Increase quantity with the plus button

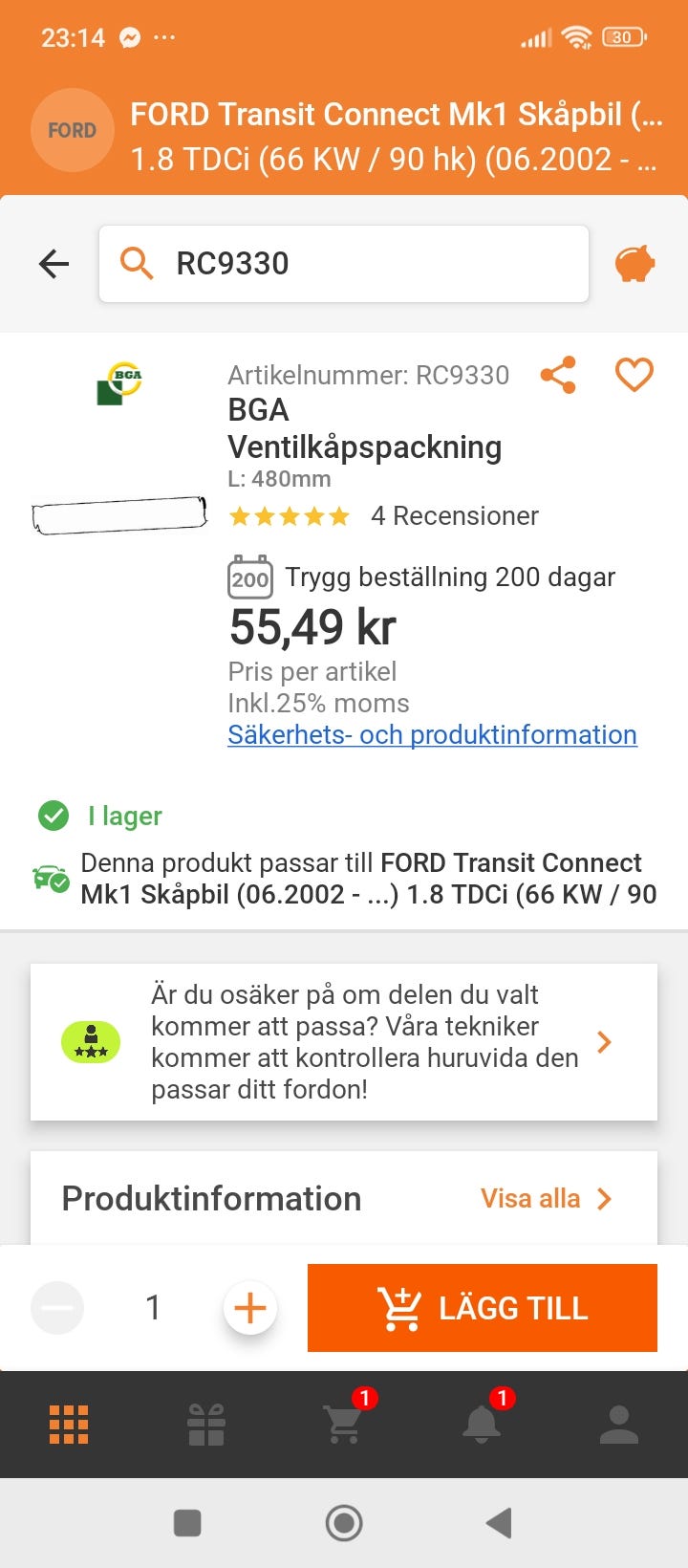pyautogui.click(x=250, y=1308)
